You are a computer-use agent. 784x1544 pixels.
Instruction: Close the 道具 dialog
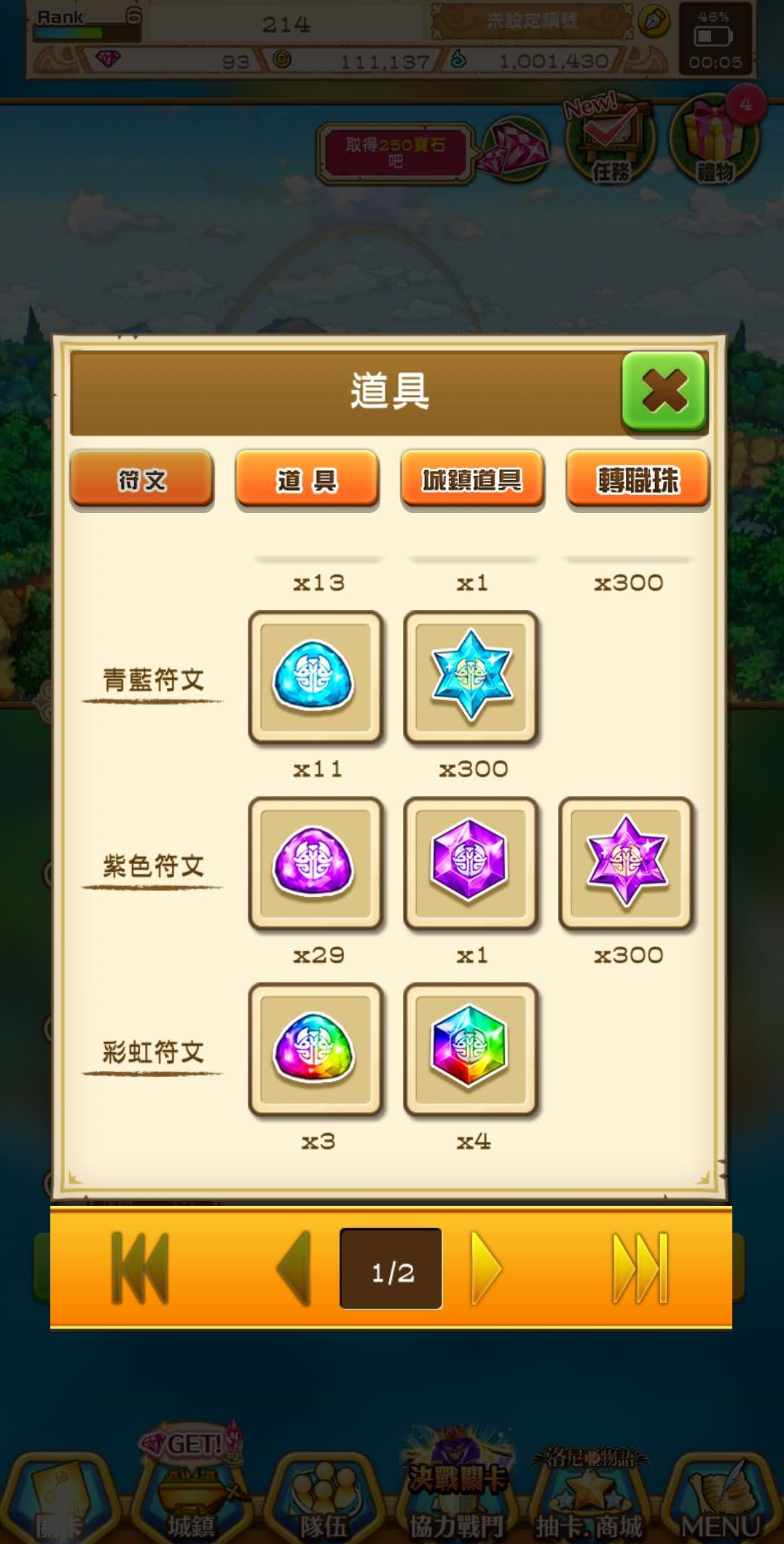[x=664, y=391]
